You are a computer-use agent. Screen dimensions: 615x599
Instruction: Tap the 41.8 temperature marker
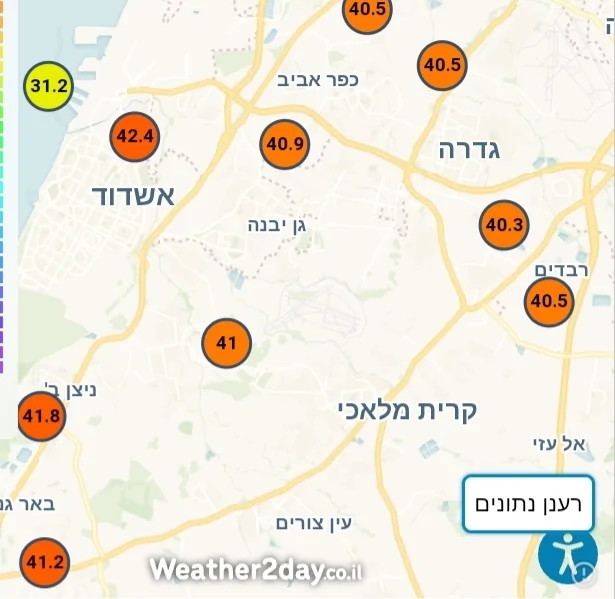click(41, 416)
